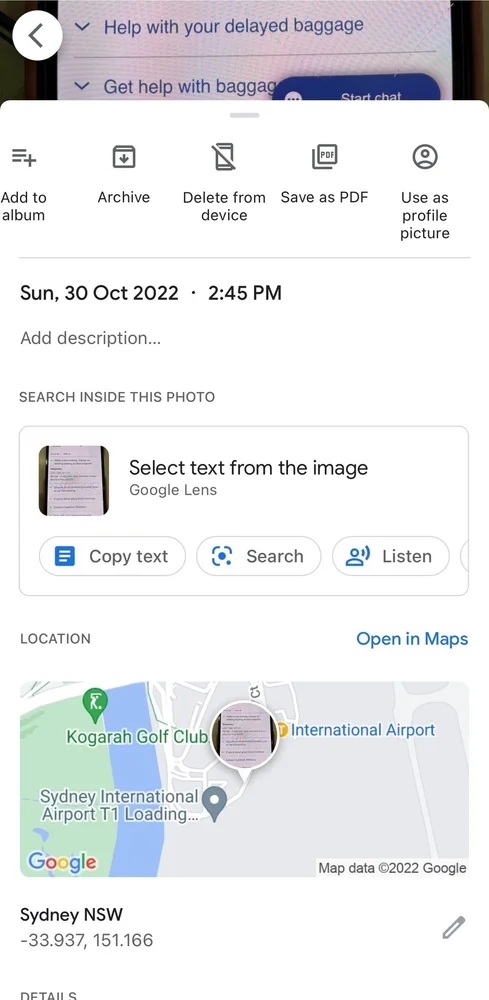Open location in Maps
Viewport: 489px width, 1000px height.
click(412, 639)
